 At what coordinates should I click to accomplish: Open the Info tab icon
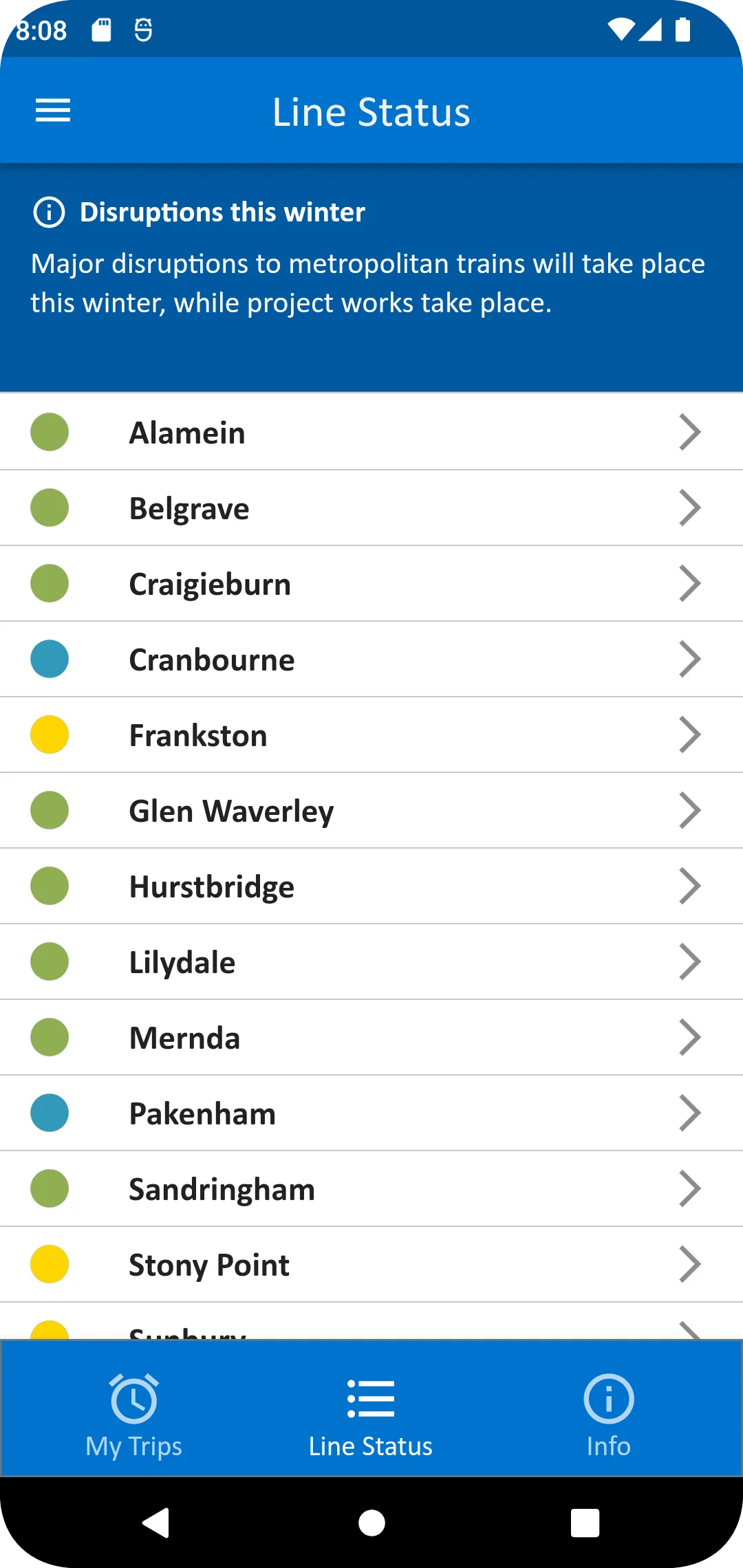[x=608, y=1399]
